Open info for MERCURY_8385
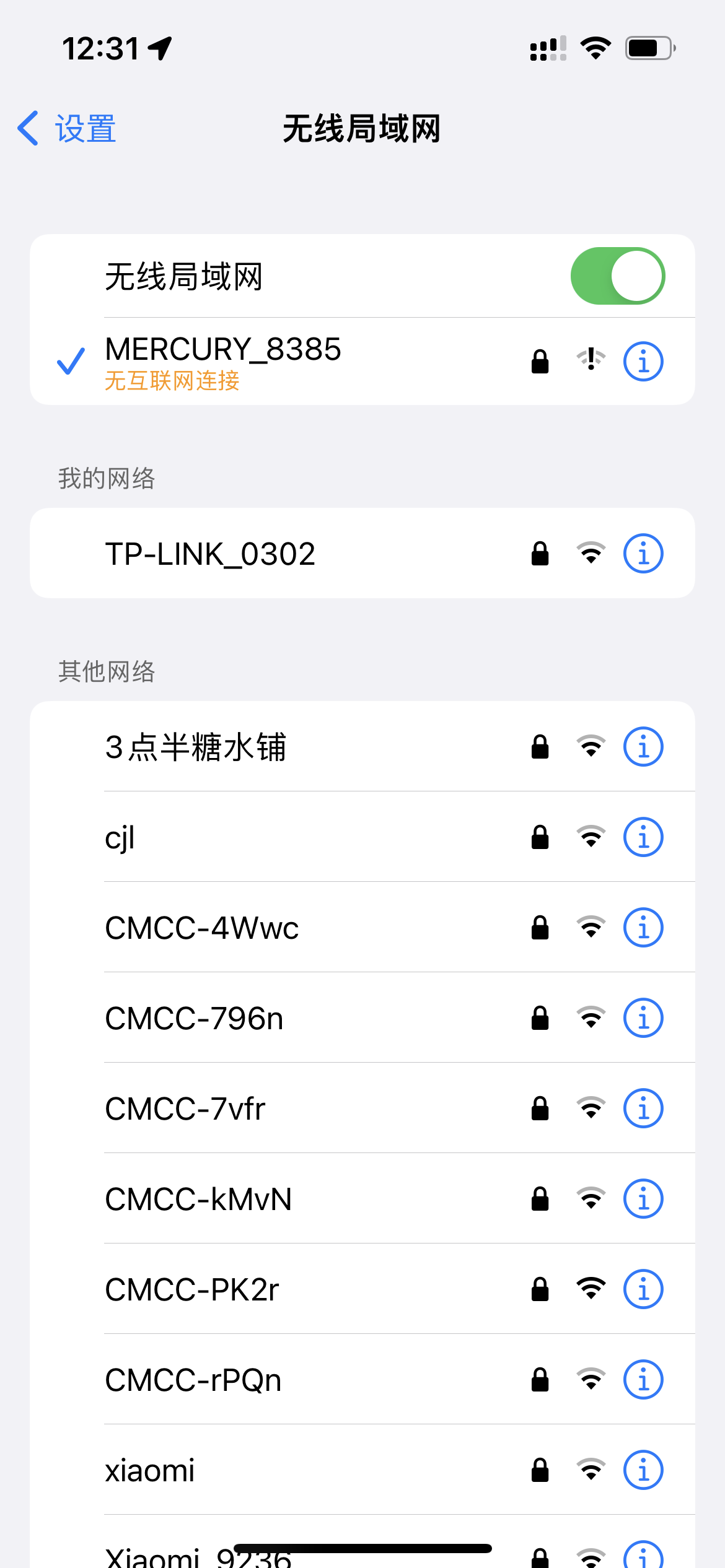725x1568 pixels. click(x=643, y=361)
